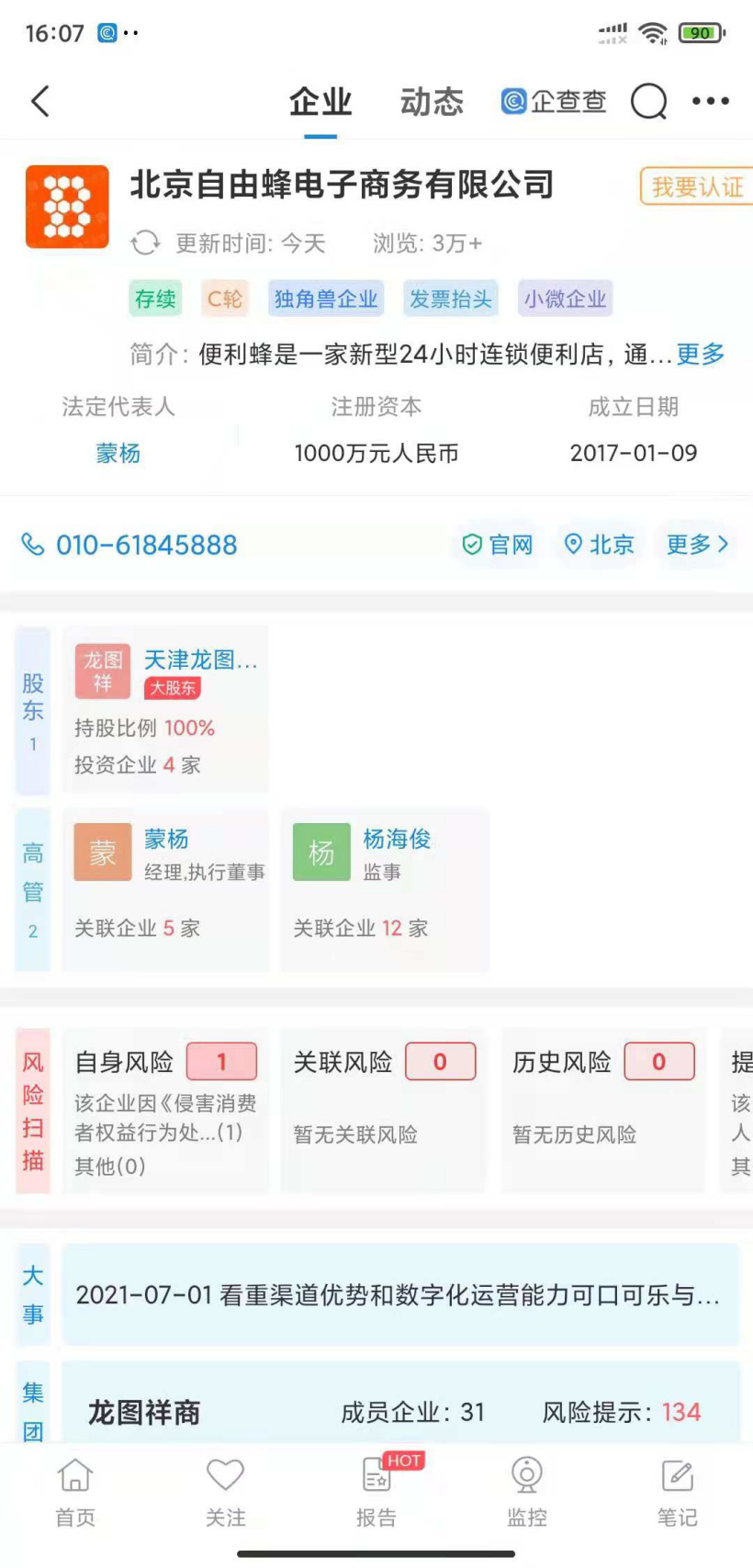Tap the 我要认证 button
This screenshot has width=753, height=1568.
point(696,187)
